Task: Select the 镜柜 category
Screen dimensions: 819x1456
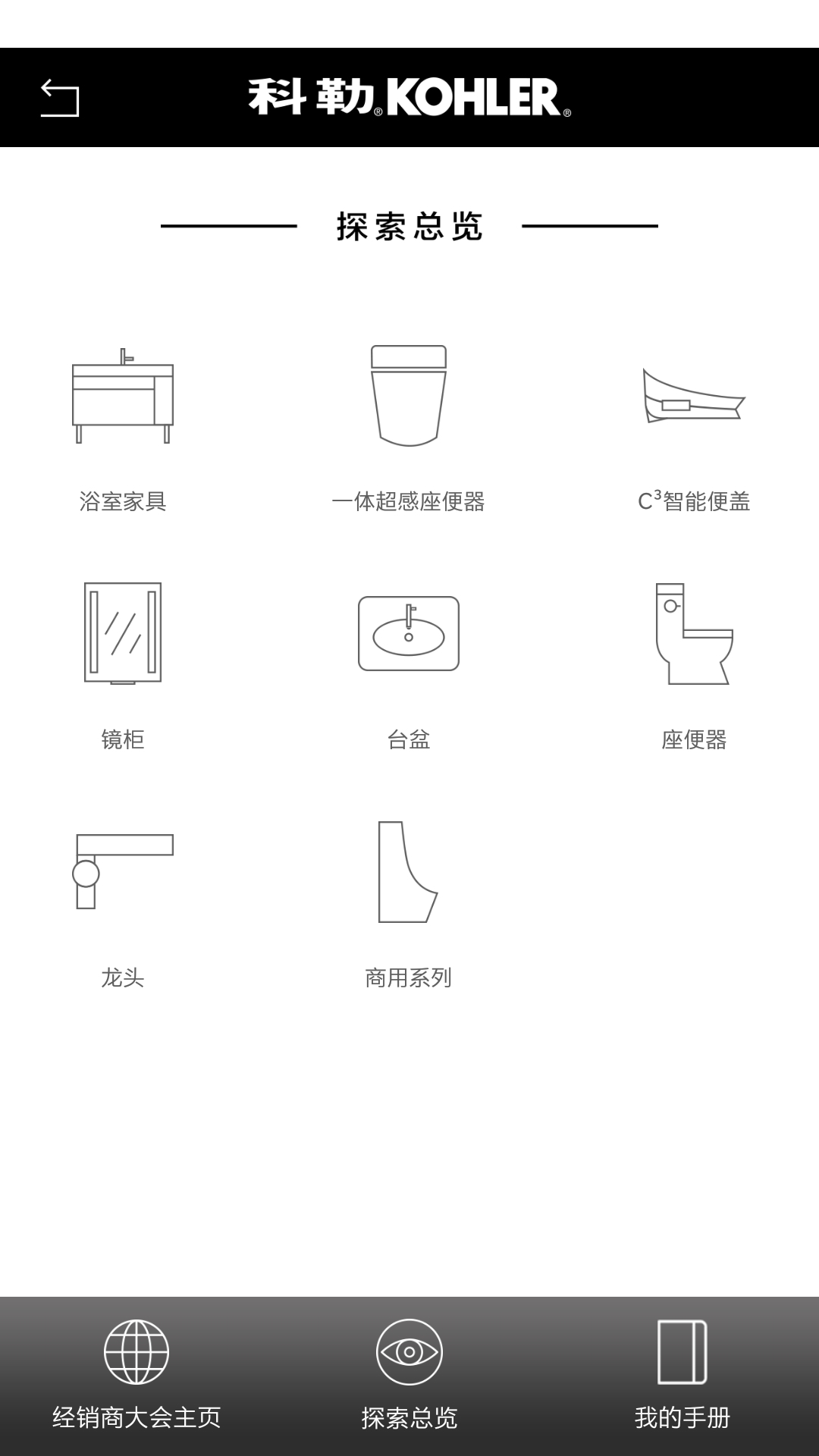Action: click(123, 661)
